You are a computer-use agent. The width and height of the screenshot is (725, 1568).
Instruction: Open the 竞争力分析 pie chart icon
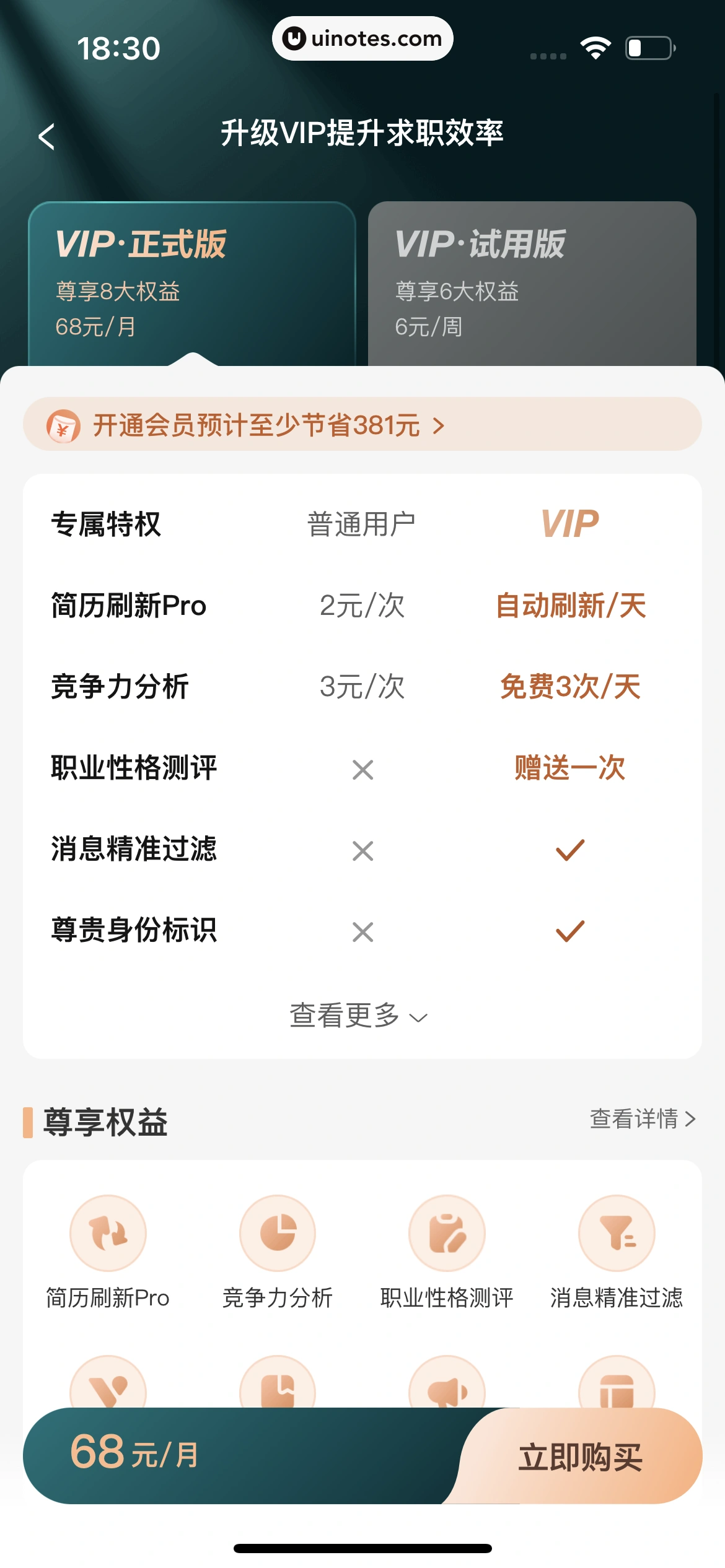click(278, 1232)
